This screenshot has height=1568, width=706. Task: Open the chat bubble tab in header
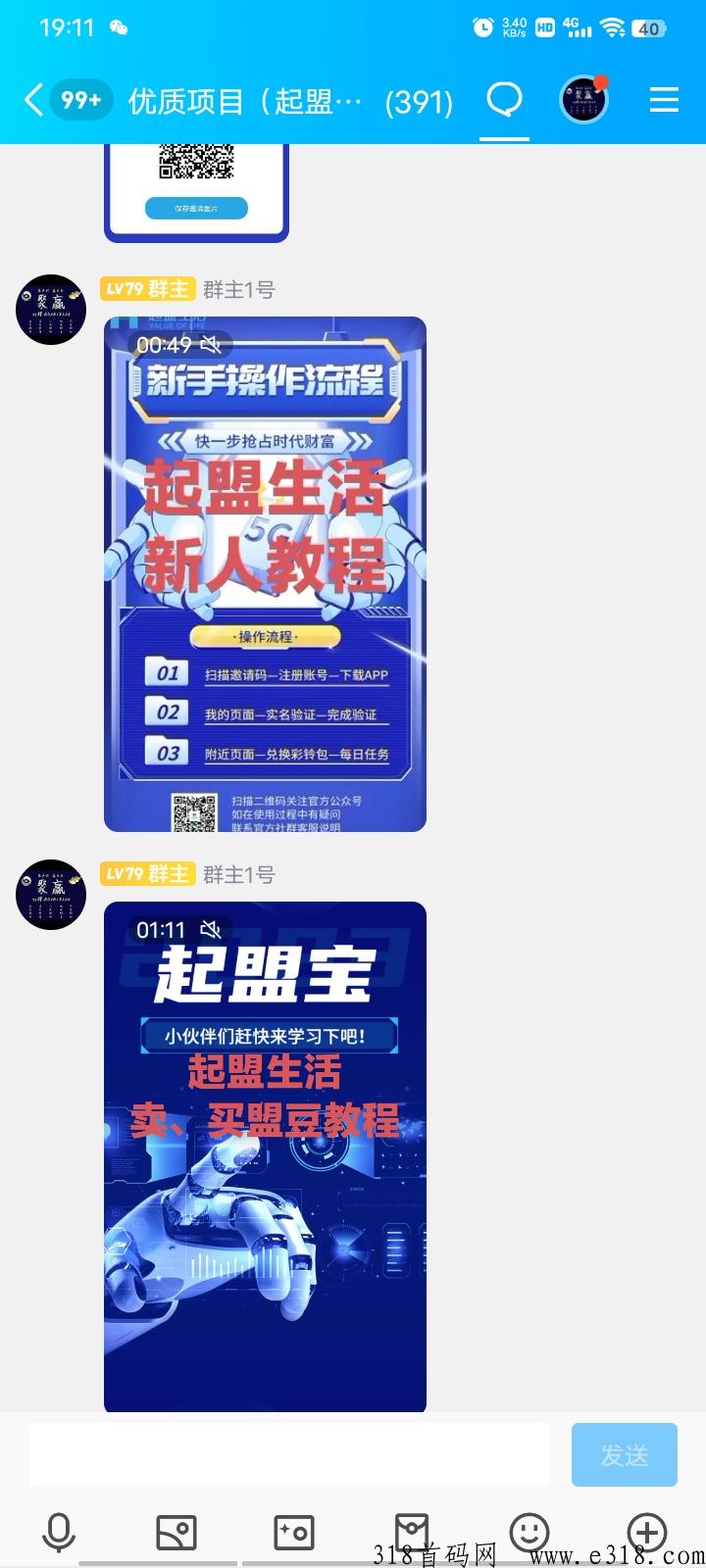pyautogui.click(x=505, y=100)
